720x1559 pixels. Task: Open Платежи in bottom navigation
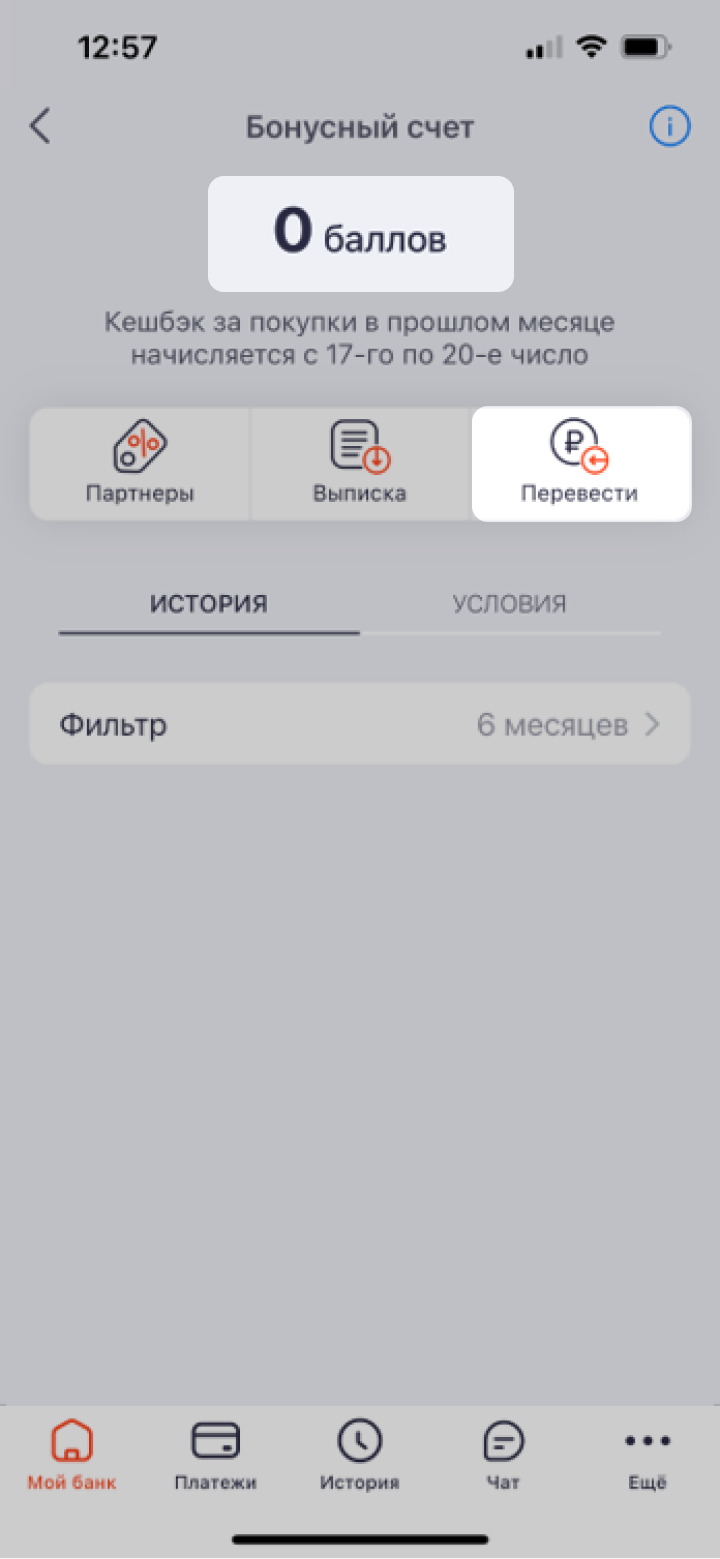[215, 1455]
